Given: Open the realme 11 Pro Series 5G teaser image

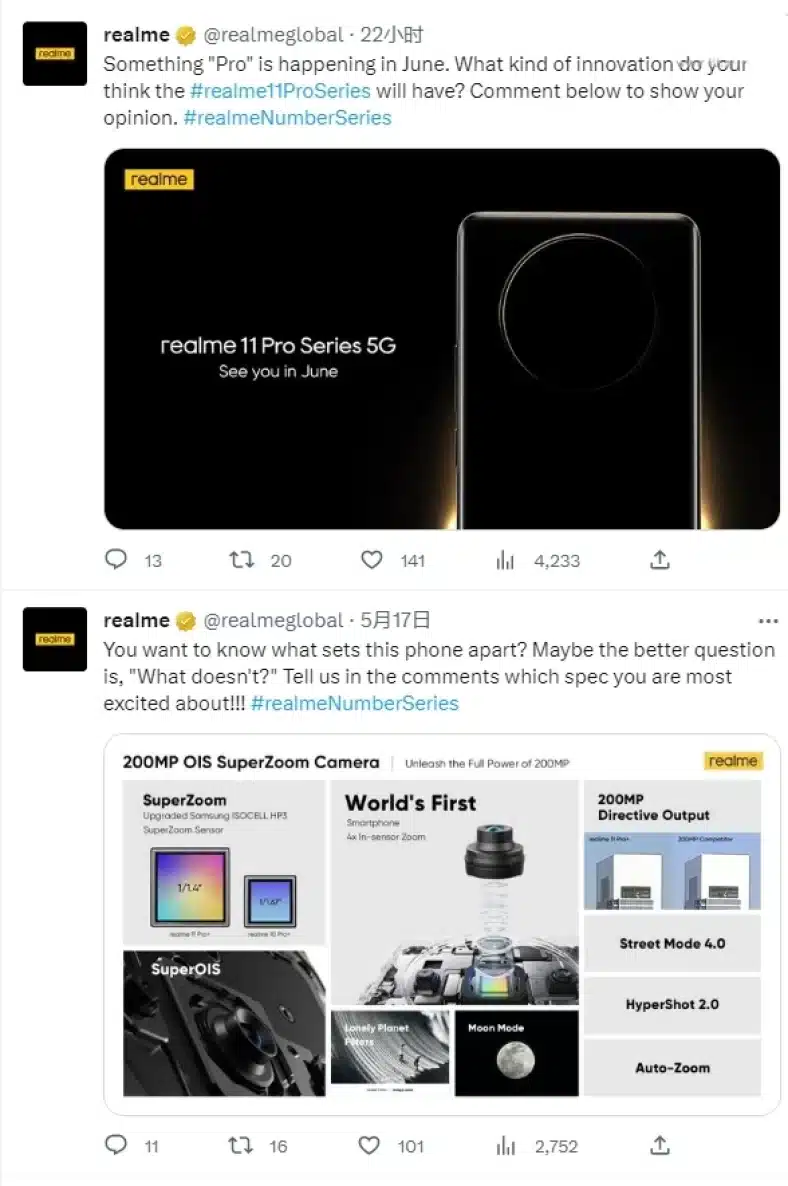Looking at the screenshot, I should click(441, 339).
